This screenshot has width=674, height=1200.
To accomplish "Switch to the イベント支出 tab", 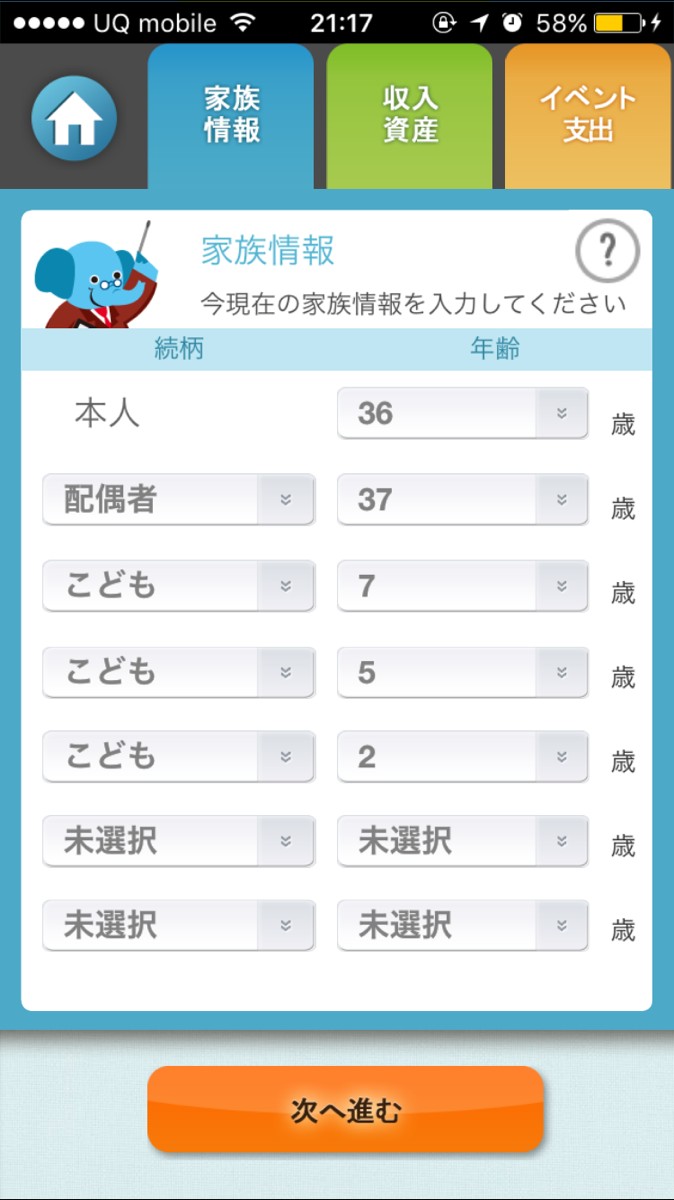I will (588, 115).
